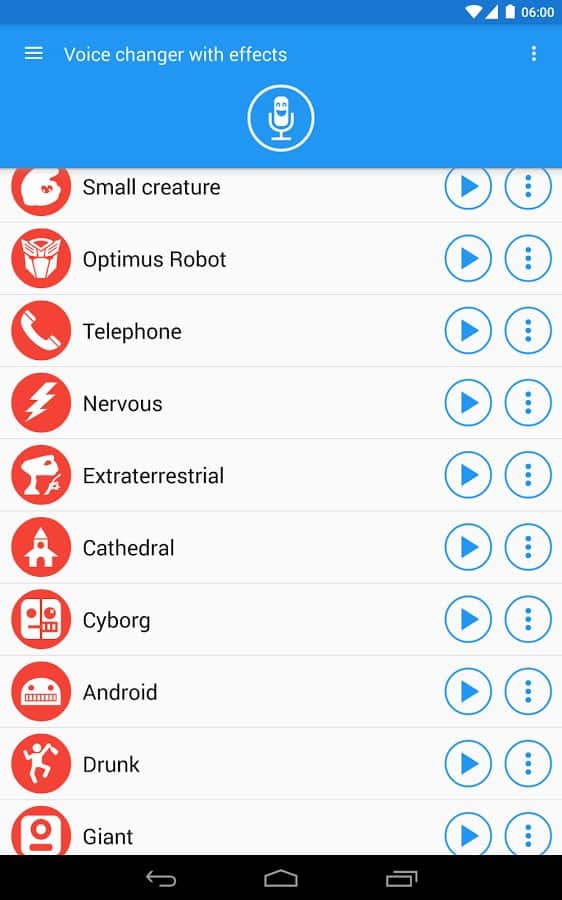Screen dimensions: 562x900
Task: Play the Extraterrestrial effect
Action: click(x=468, y=476)
